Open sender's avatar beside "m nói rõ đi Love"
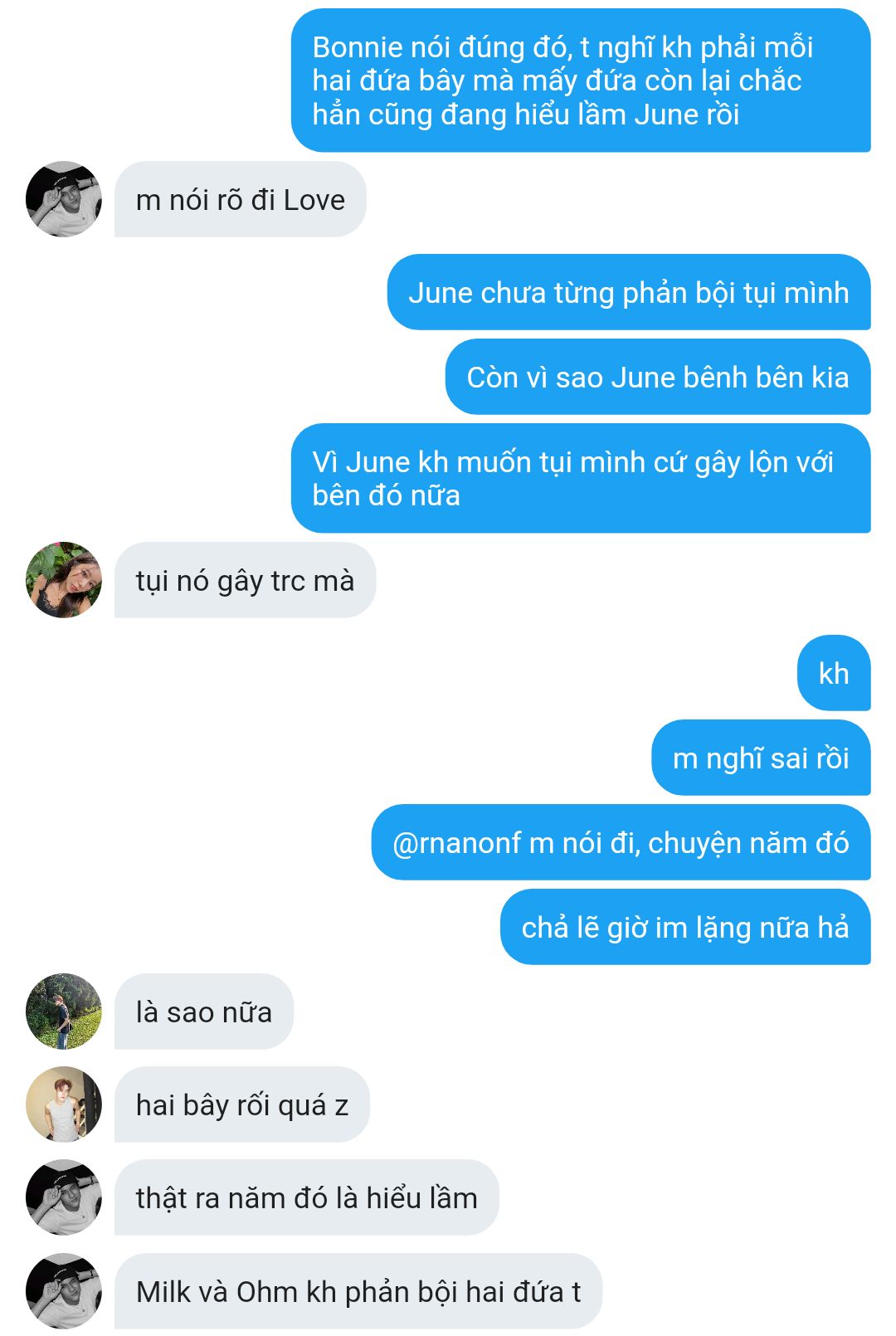896x1336 pixels. pos(64,199)
